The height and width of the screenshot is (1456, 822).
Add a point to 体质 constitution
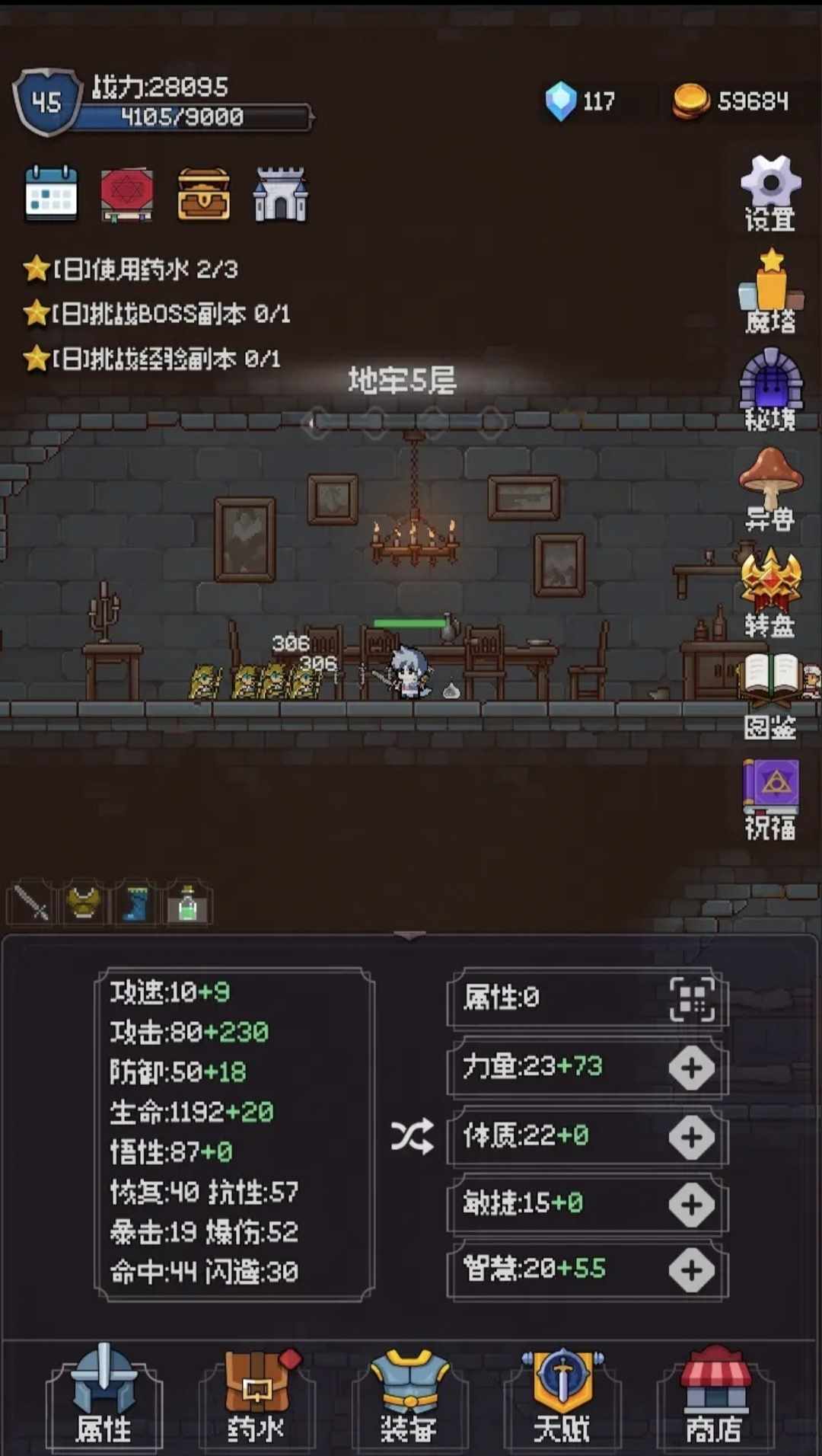click(691, 1137)
